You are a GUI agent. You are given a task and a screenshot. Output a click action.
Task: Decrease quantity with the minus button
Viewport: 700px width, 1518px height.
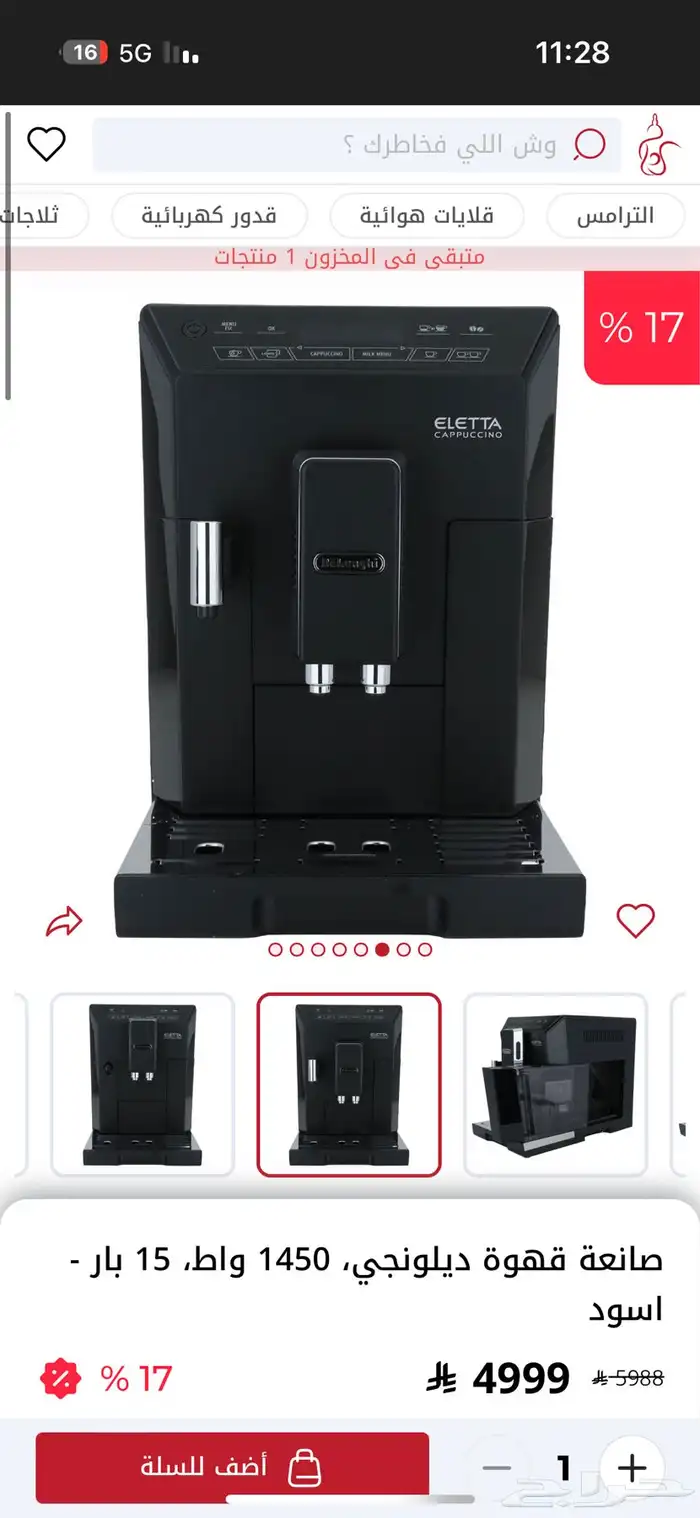(x=497, y=1468)
